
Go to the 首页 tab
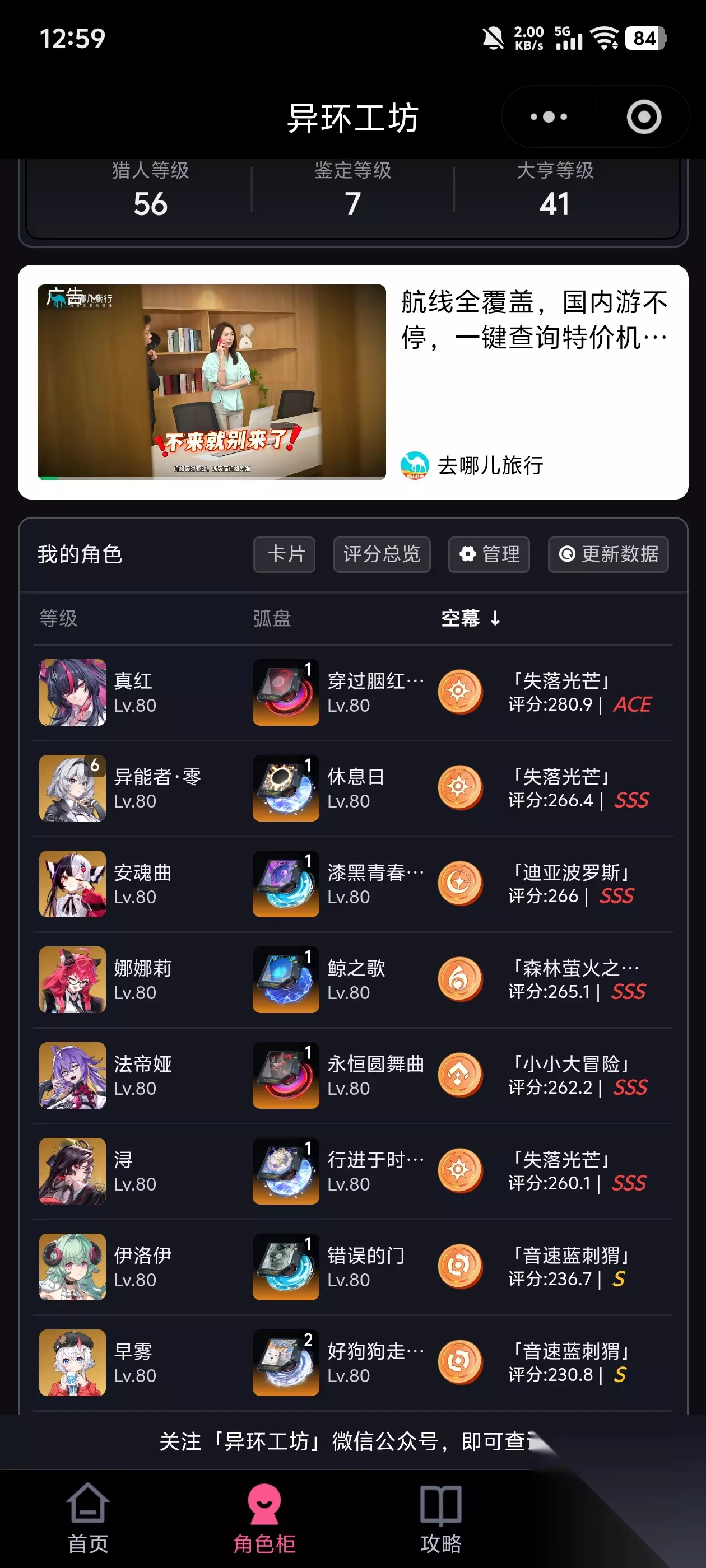point(89,1518)
